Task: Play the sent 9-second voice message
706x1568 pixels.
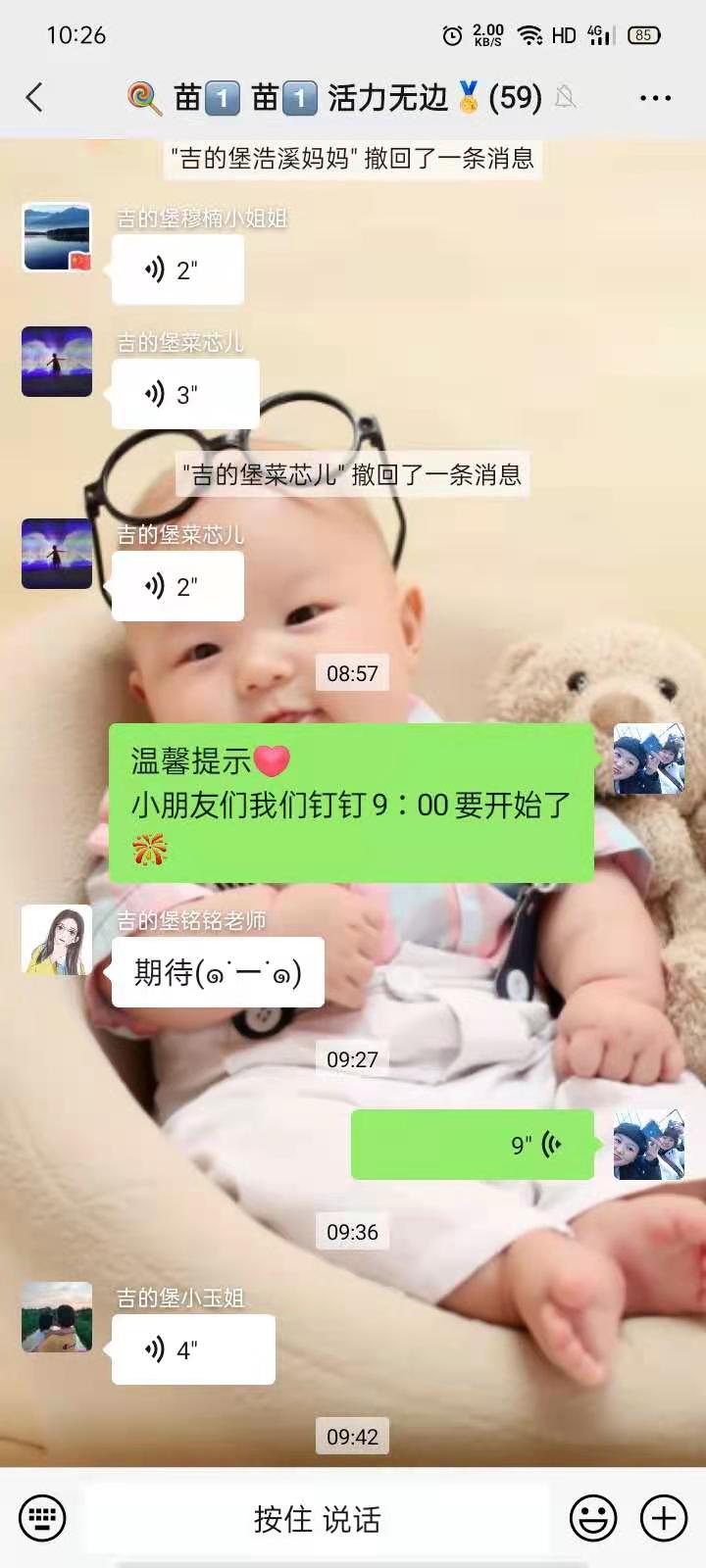Action: (473, 1145)
